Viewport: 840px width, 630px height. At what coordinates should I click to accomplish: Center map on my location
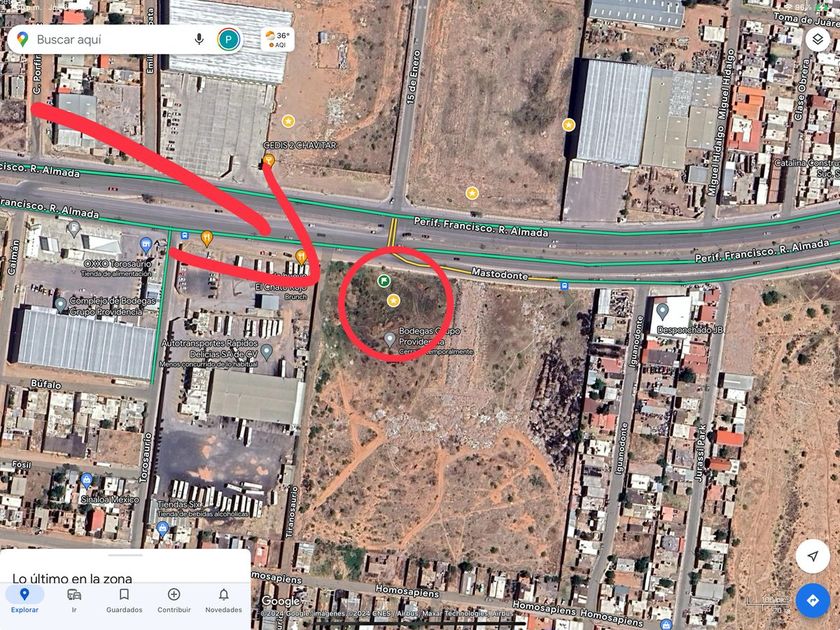coord(812,556)
